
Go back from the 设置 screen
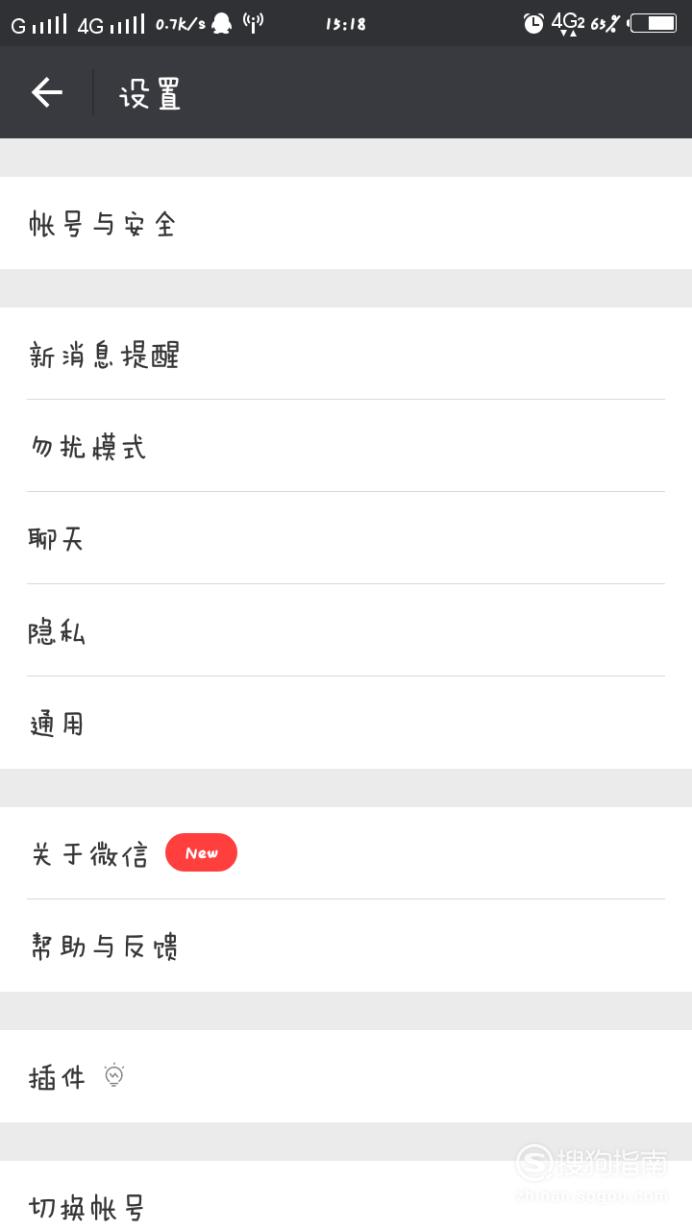pyautogui.click(x=46, y=93)
